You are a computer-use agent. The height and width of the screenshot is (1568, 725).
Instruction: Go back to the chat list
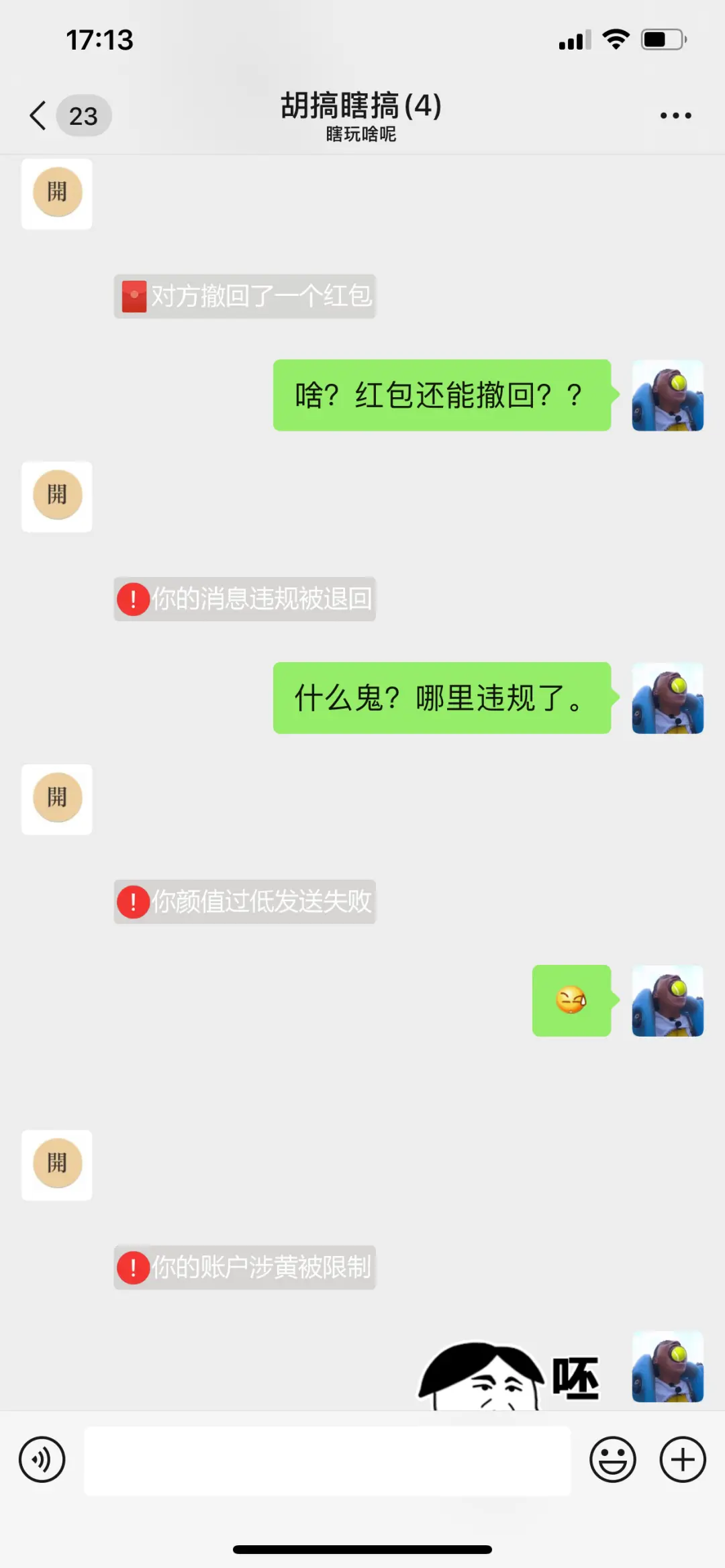coord(39,115)
